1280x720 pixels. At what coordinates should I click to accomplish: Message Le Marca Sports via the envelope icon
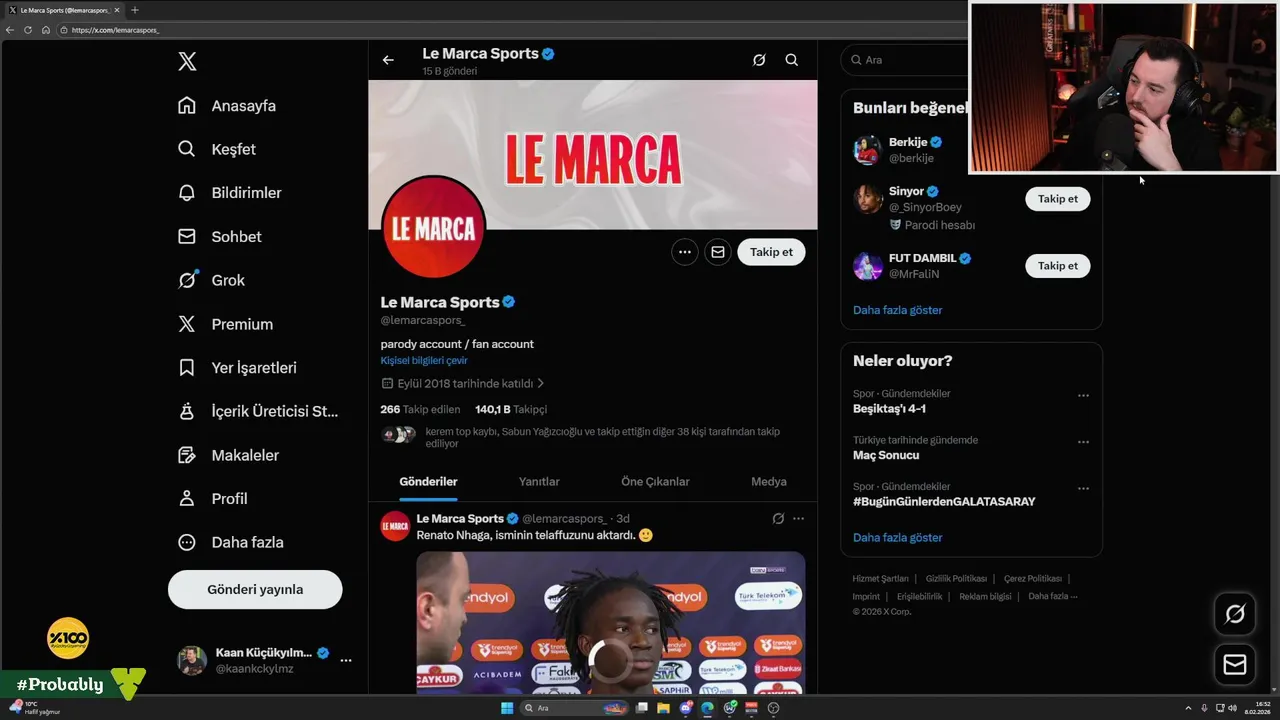coord(718,252)
